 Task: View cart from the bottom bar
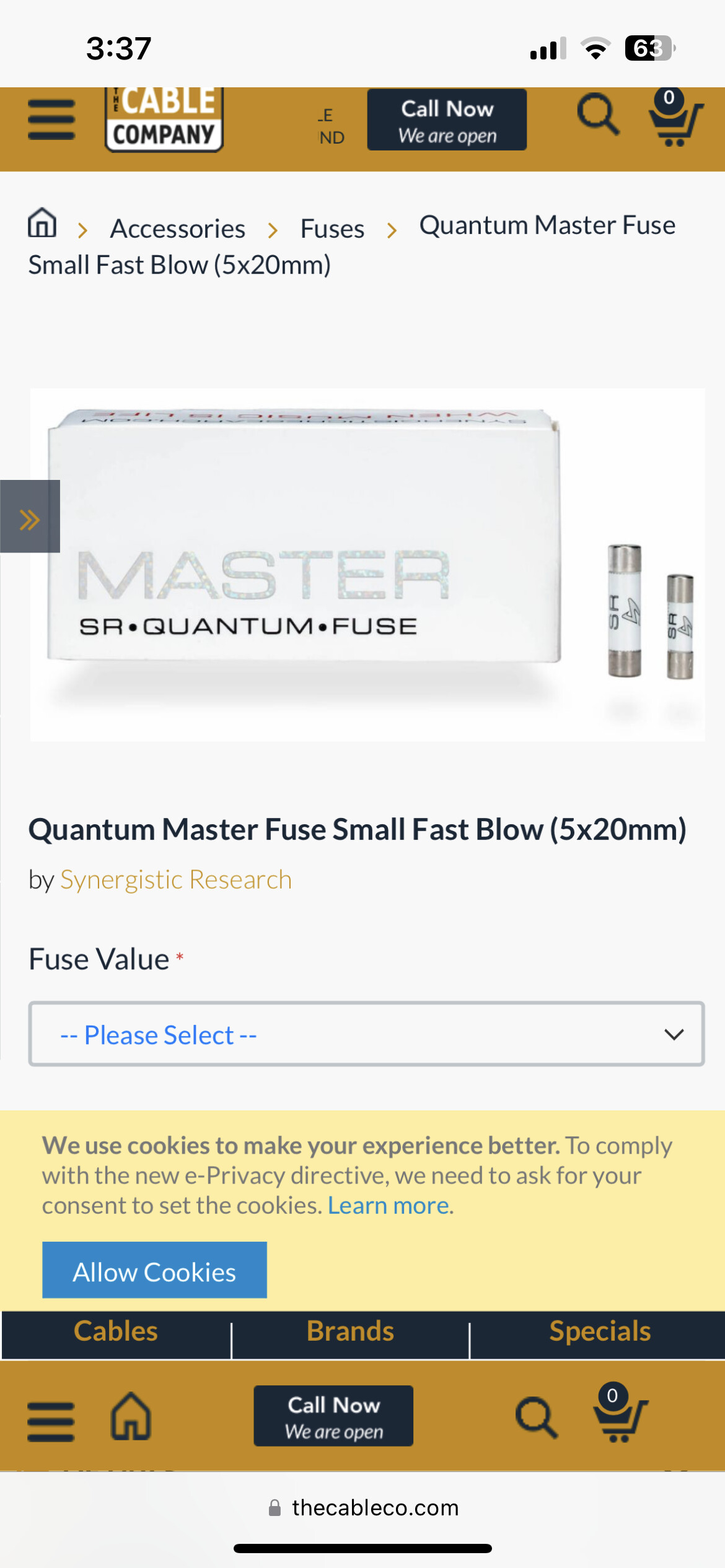[x=620, y=1413]
